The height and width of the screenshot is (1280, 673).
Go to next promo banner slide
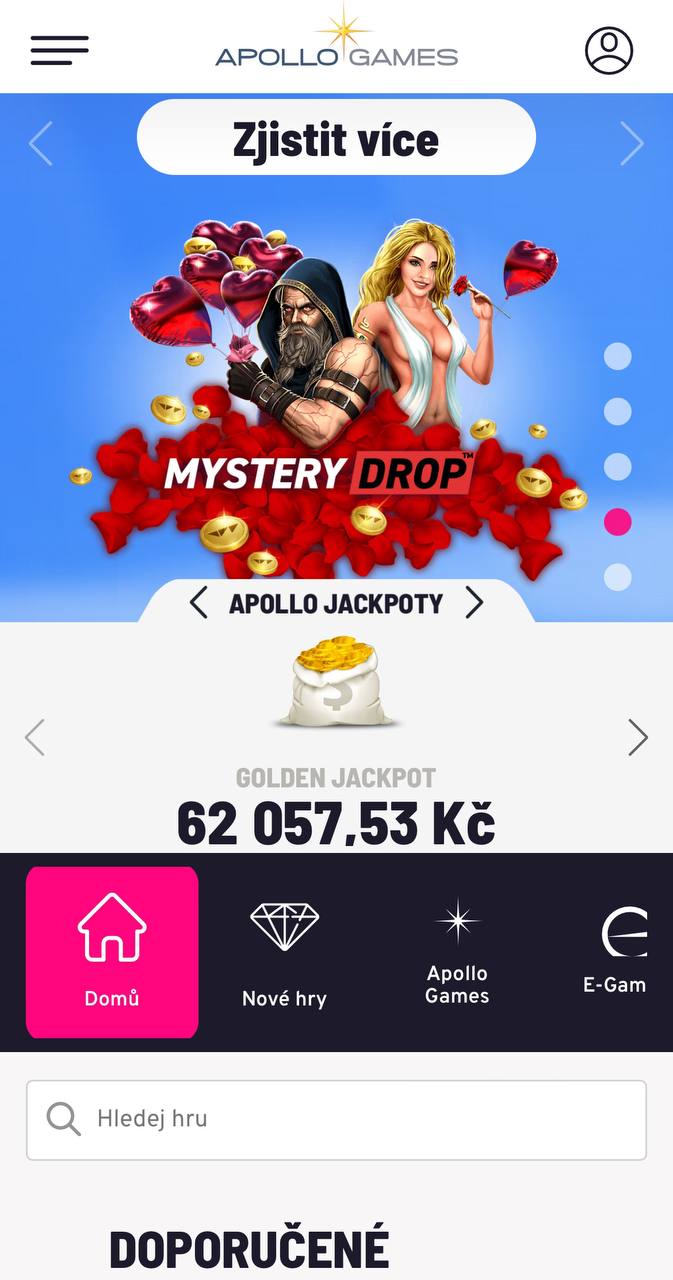[x=632, y=143]
